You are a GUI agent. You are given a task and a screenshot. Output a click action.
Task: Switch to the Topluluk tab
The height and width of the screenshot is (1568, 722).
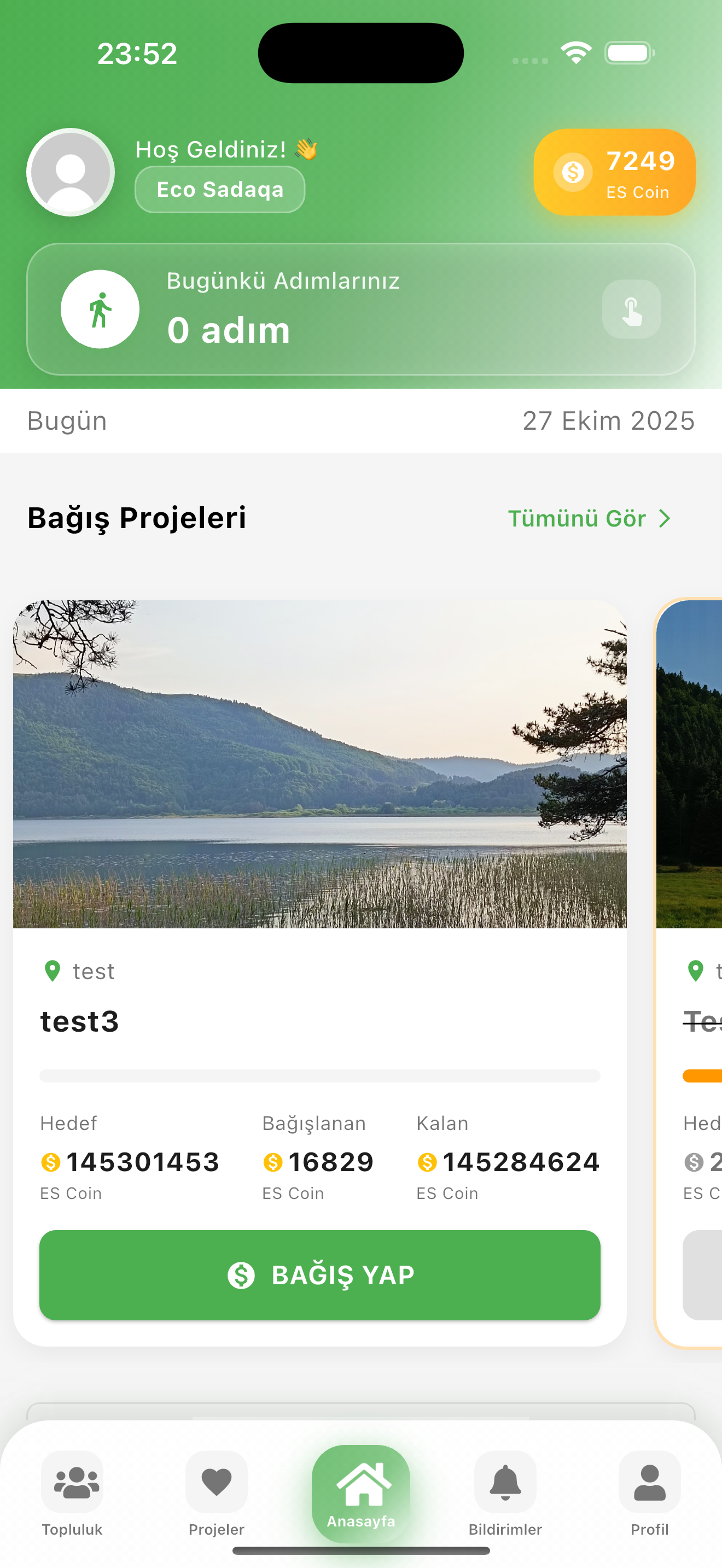pos(72,1493)
